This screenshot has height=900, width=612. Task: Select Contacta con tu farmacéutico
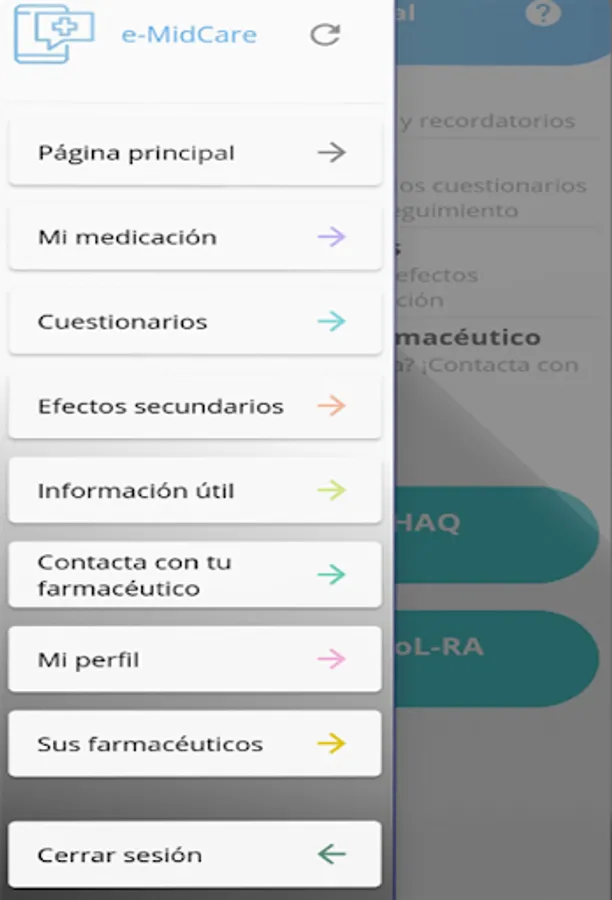pyautogui.click(x=195, y=575)
